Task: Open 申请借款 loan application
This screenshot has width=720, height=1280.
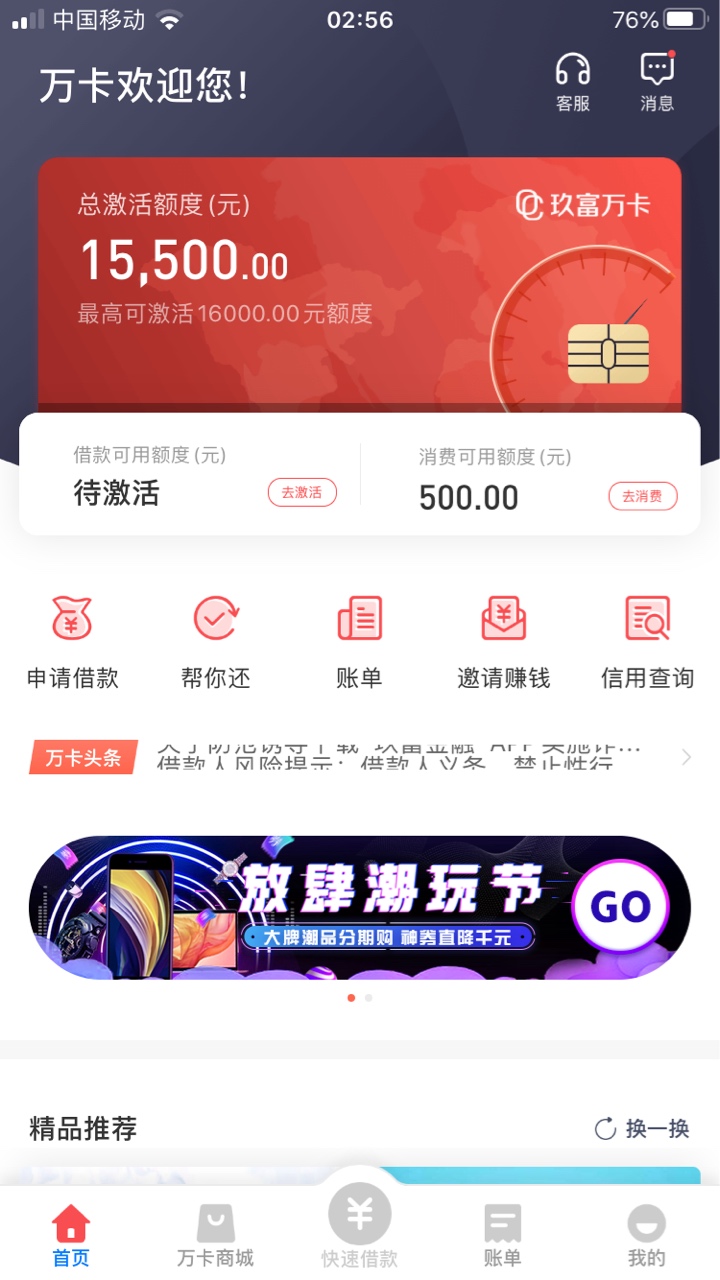Action: point(72,642)
